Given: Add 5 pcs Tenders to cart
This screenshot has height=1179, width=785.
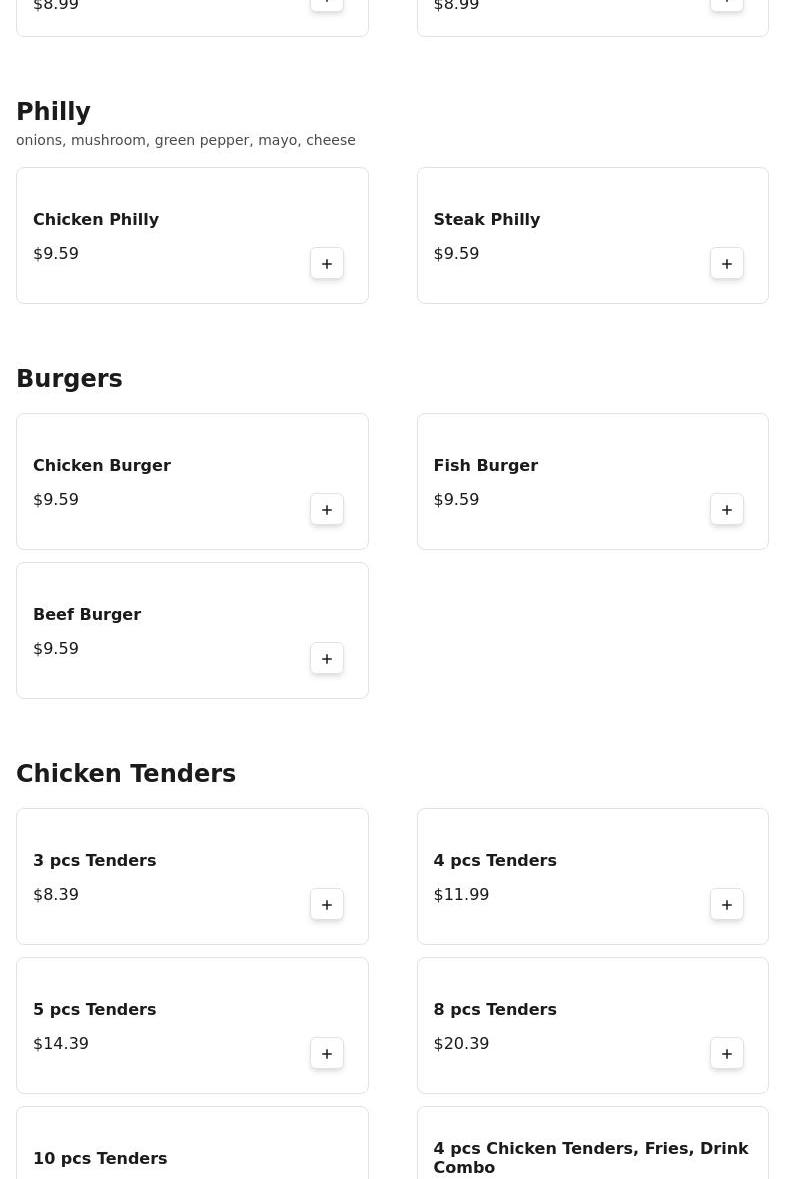Looking at the screenshot, I should (x=327, y=1054).
